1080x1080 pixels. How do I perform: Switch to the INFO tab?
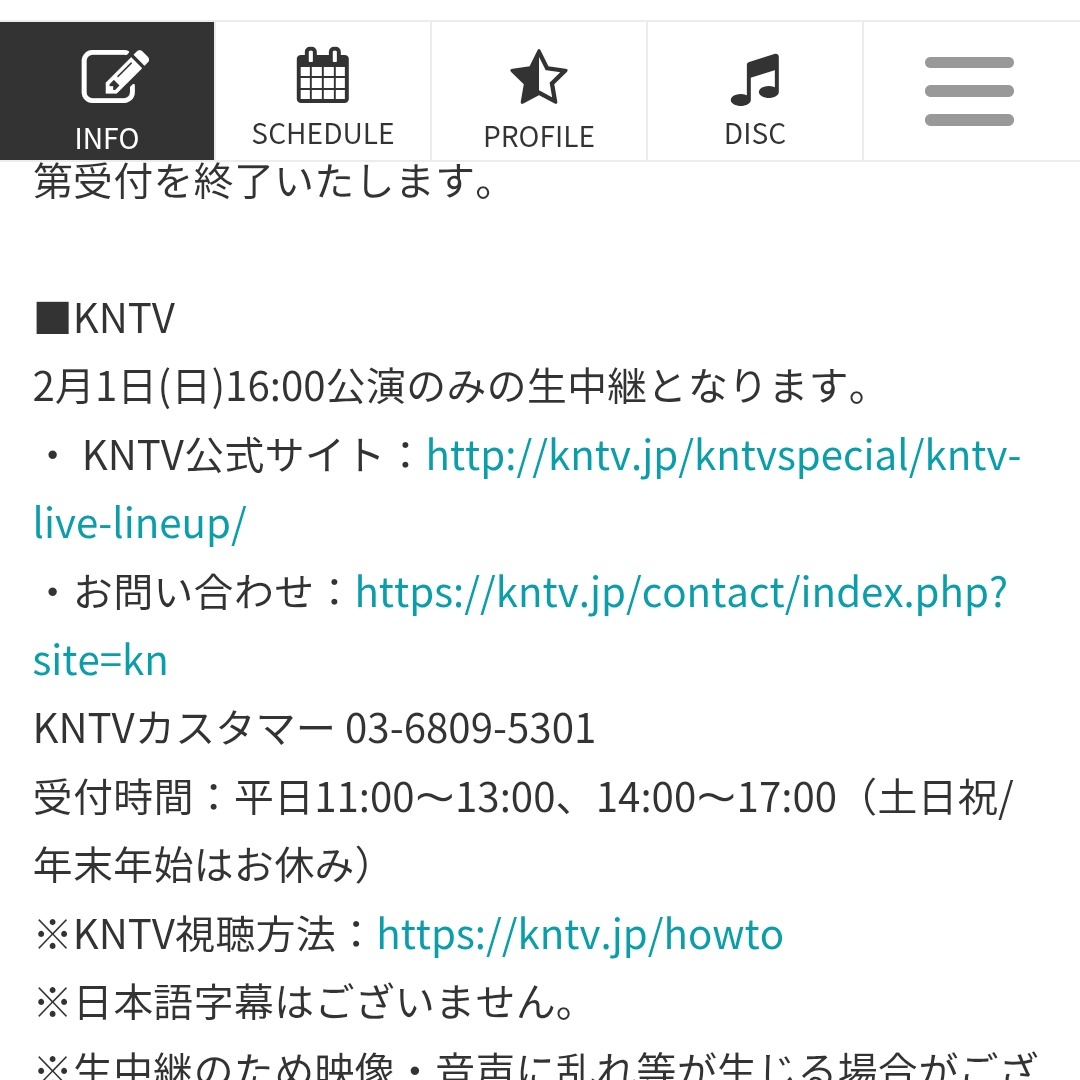point(107,92)
